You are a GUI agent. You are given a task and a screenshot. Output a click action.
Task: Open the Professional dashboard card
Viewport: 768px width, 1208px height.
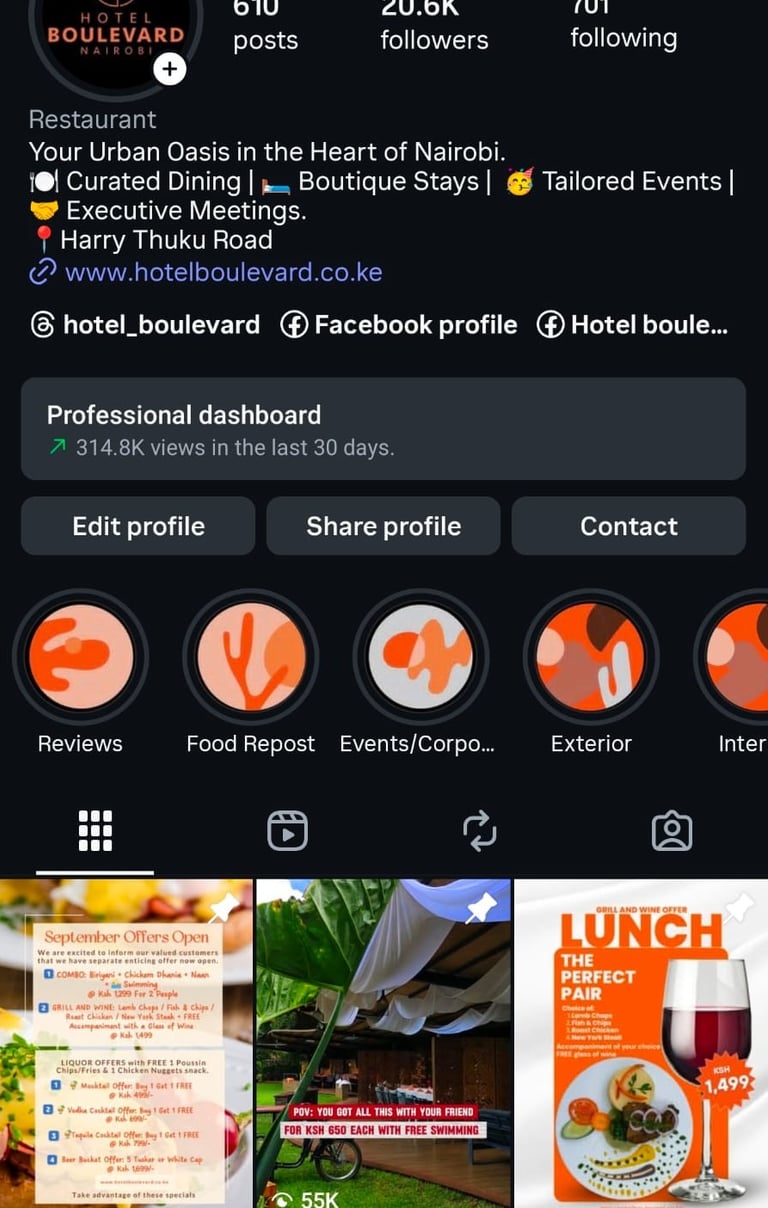(383, 429)
